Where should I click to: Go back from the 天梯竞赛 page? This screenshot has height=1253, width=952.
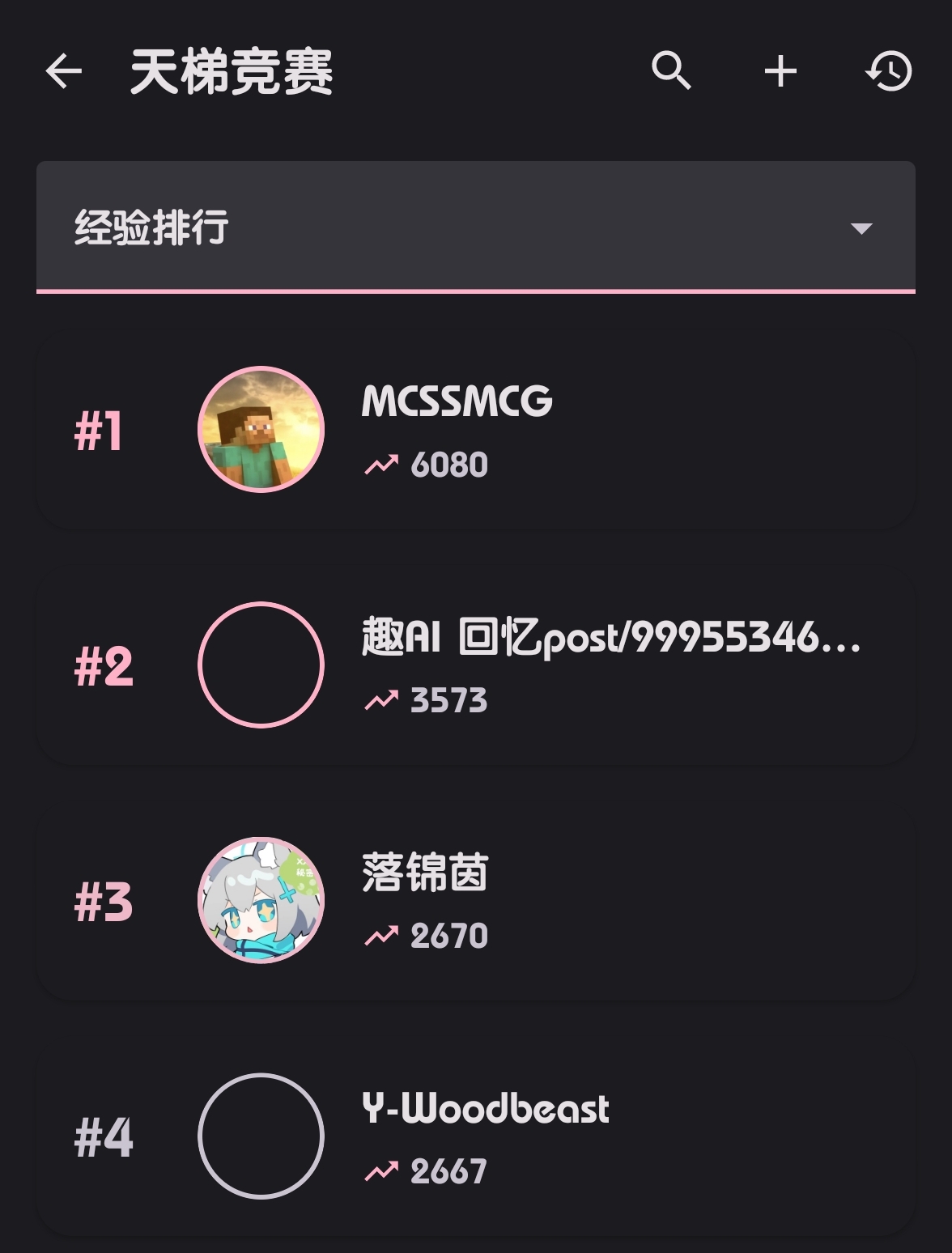[64, 71]
